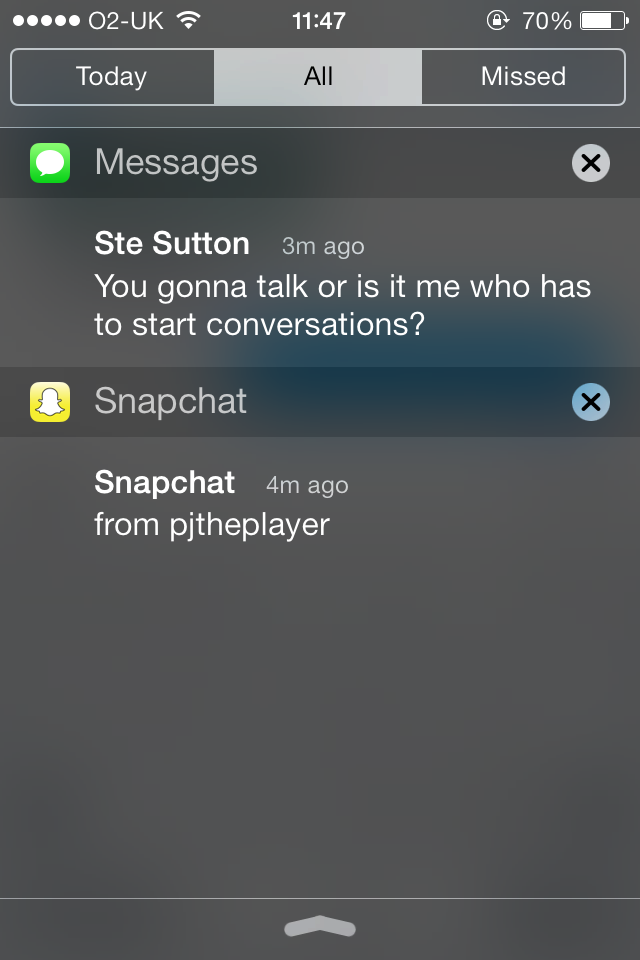Viewport: 640px width, 960px height.
Task: Select the All tab
Action: coord(318,77)
